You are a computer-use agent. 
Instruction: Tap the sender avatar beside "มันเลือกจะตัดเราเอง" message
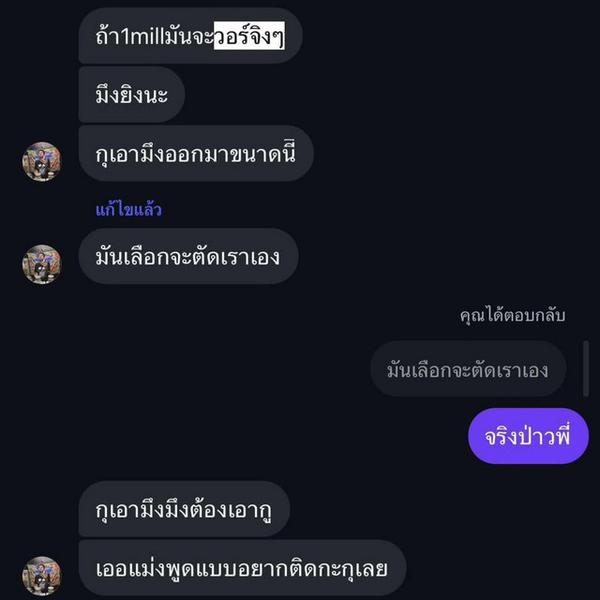point(42,264)
